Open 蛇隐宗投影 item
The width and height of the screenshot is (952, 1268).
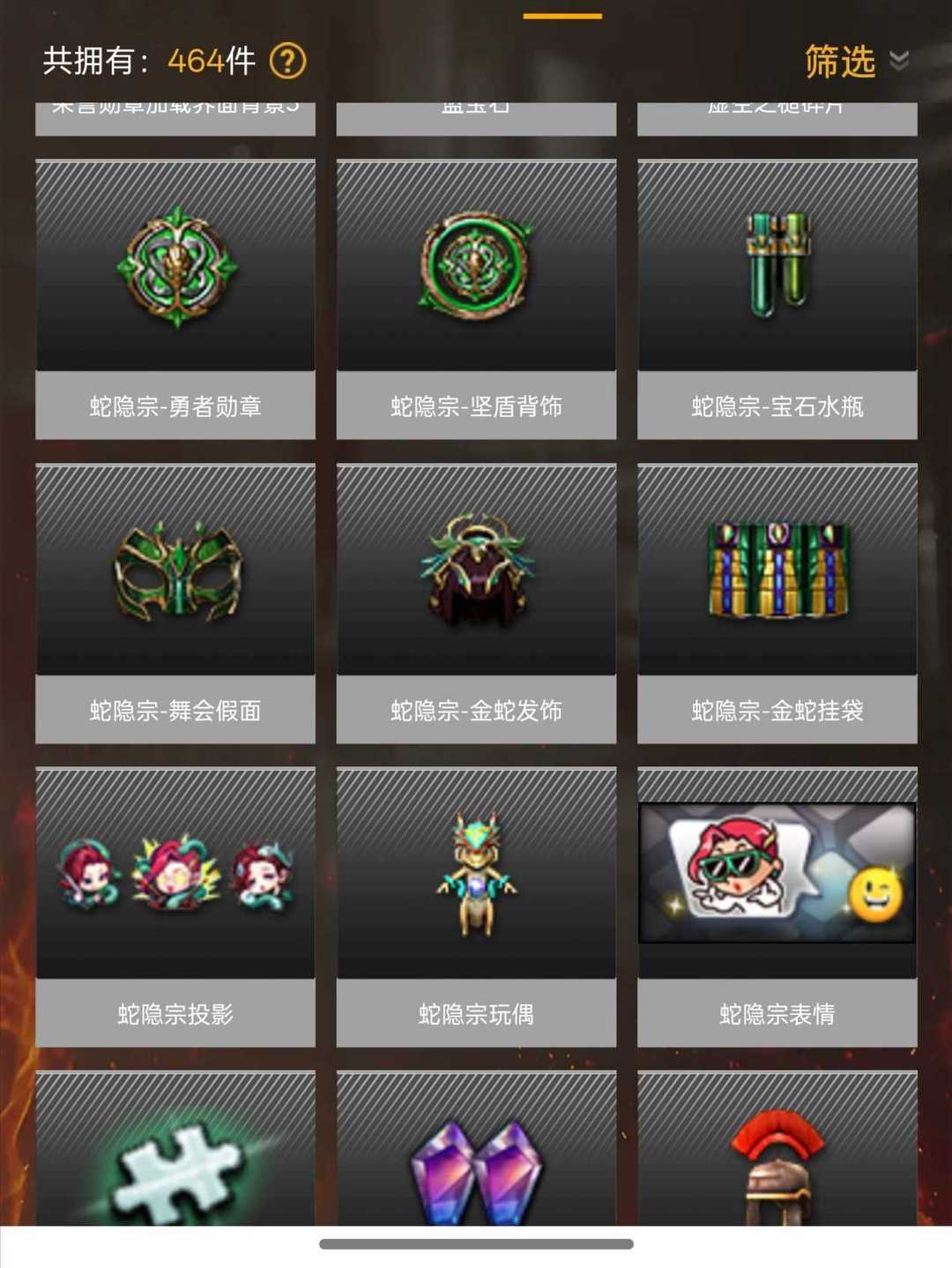tap(175, 906)
